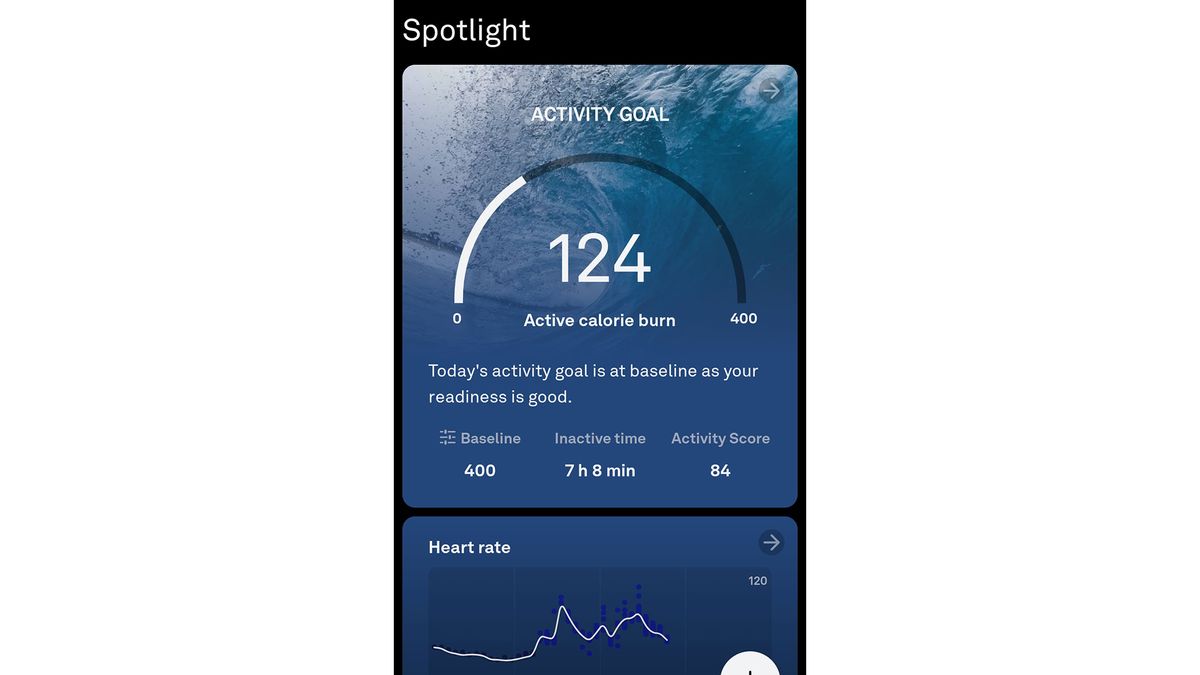Screen dimensions: 1200x675
Task: Open Heart rate details arrow
Action: 770,542
